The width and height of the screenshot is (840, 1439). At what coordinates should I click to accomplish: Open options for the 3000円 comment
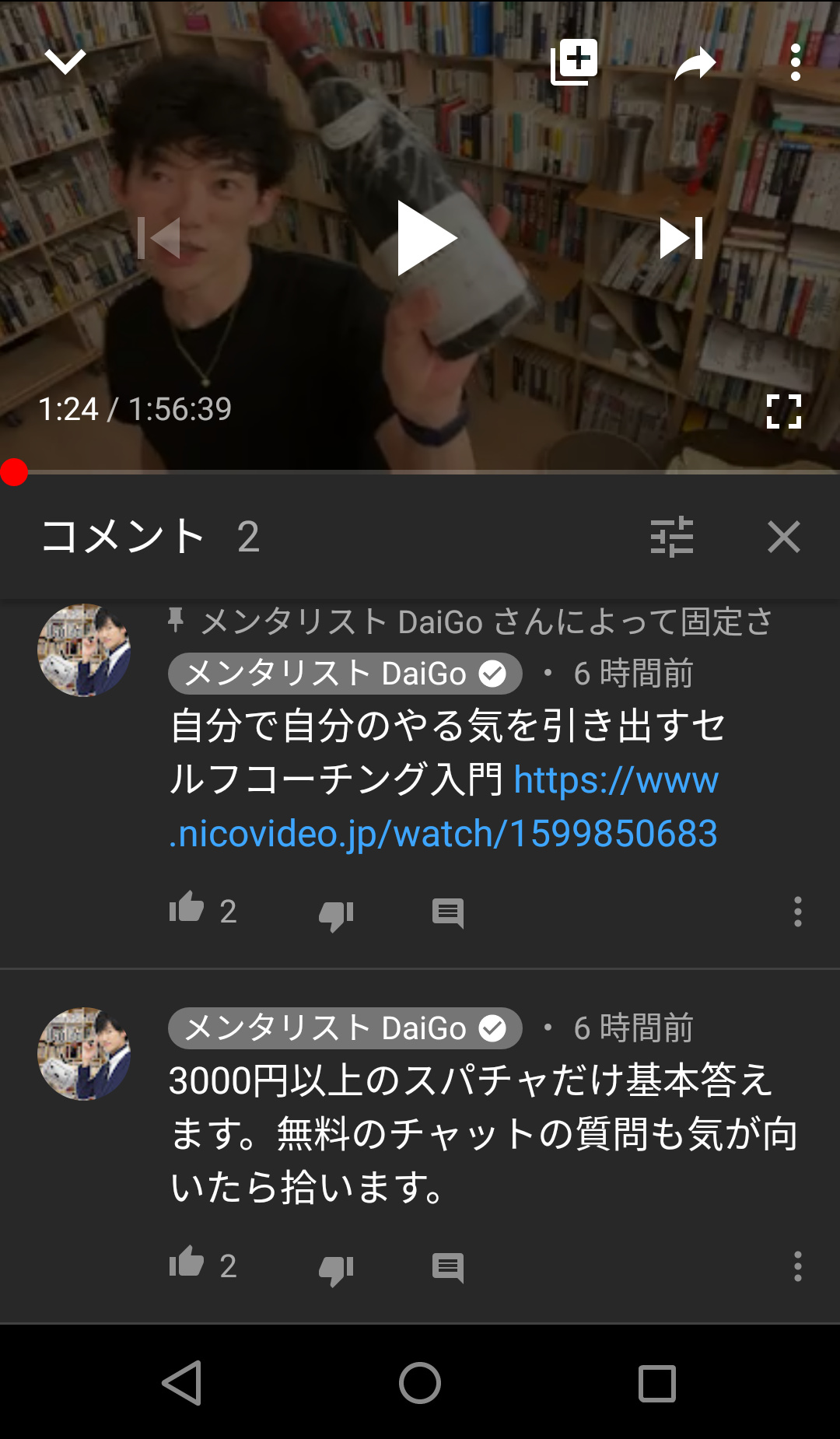tap(798, 1266)
